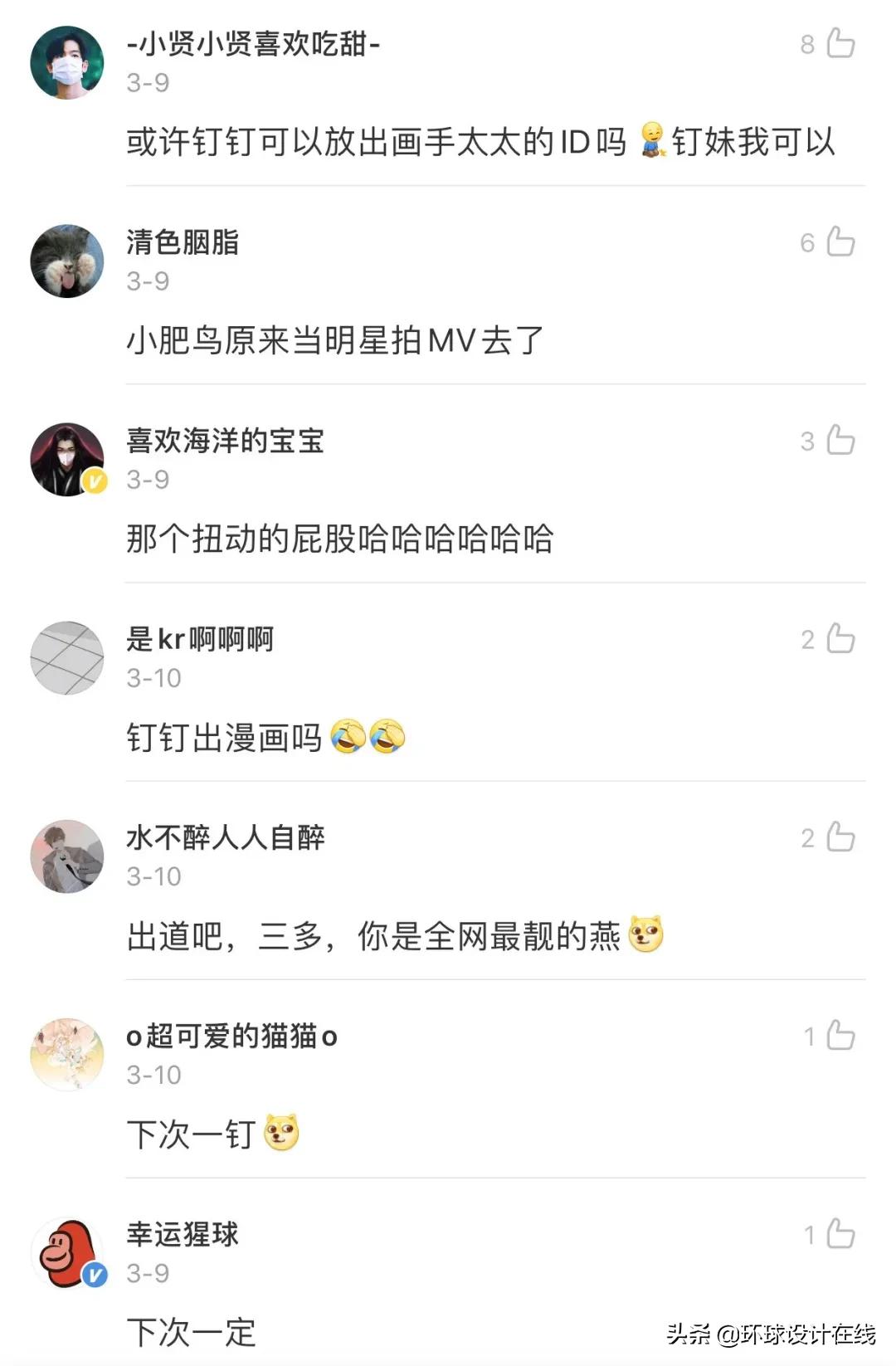
Task: Open 清色胭脂's profile via avatar
Action: 67,260
